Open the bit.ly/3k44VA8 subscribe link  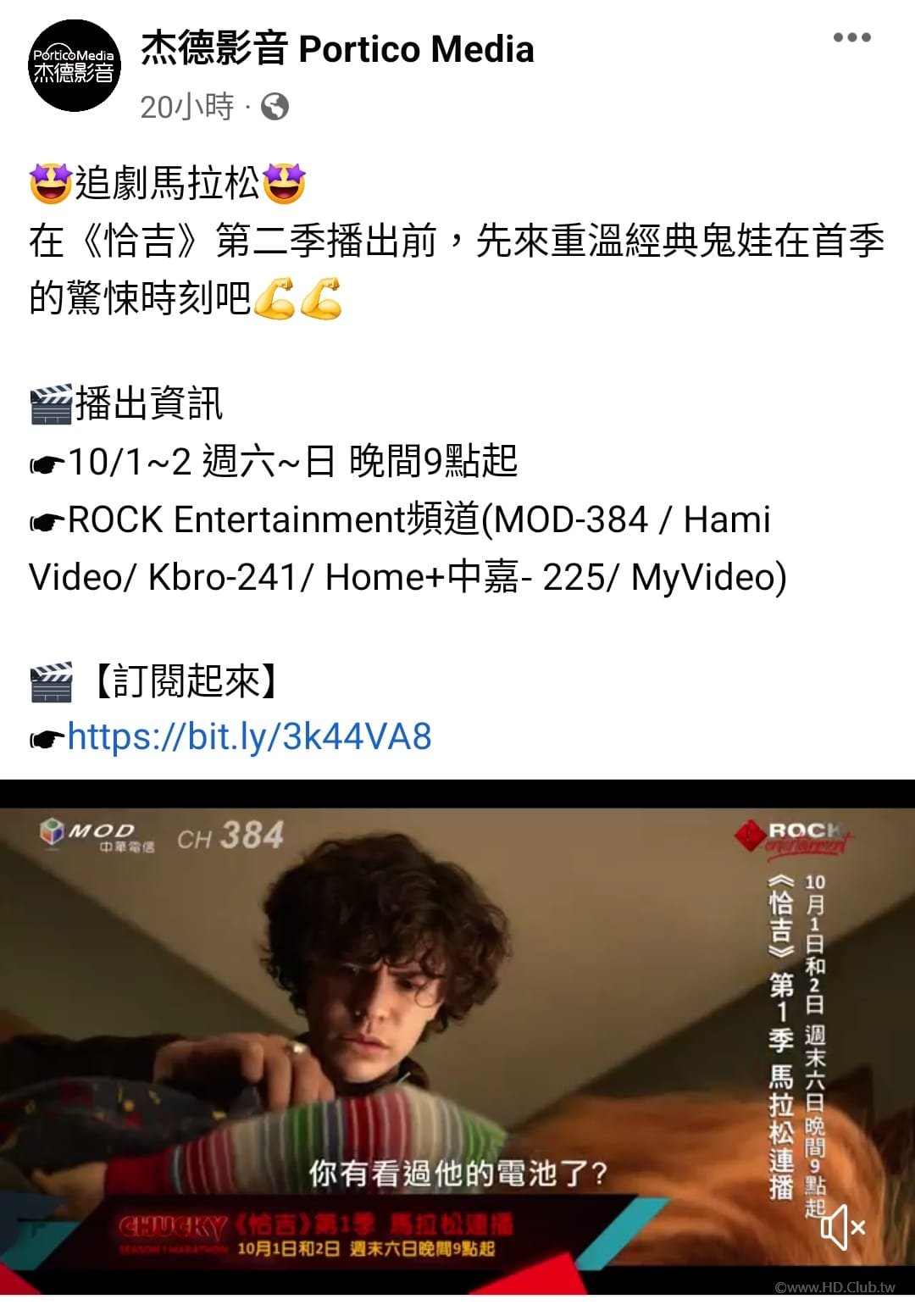(249, 736)
